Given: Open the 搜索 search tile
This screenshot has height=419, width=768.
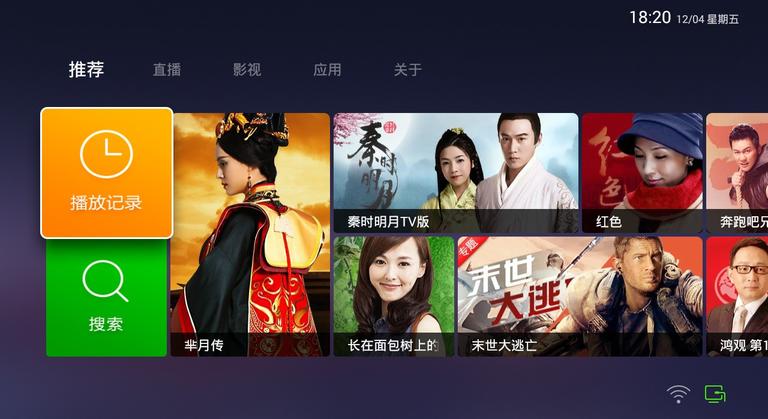Looking at the screenshot, I should point(106,297).
